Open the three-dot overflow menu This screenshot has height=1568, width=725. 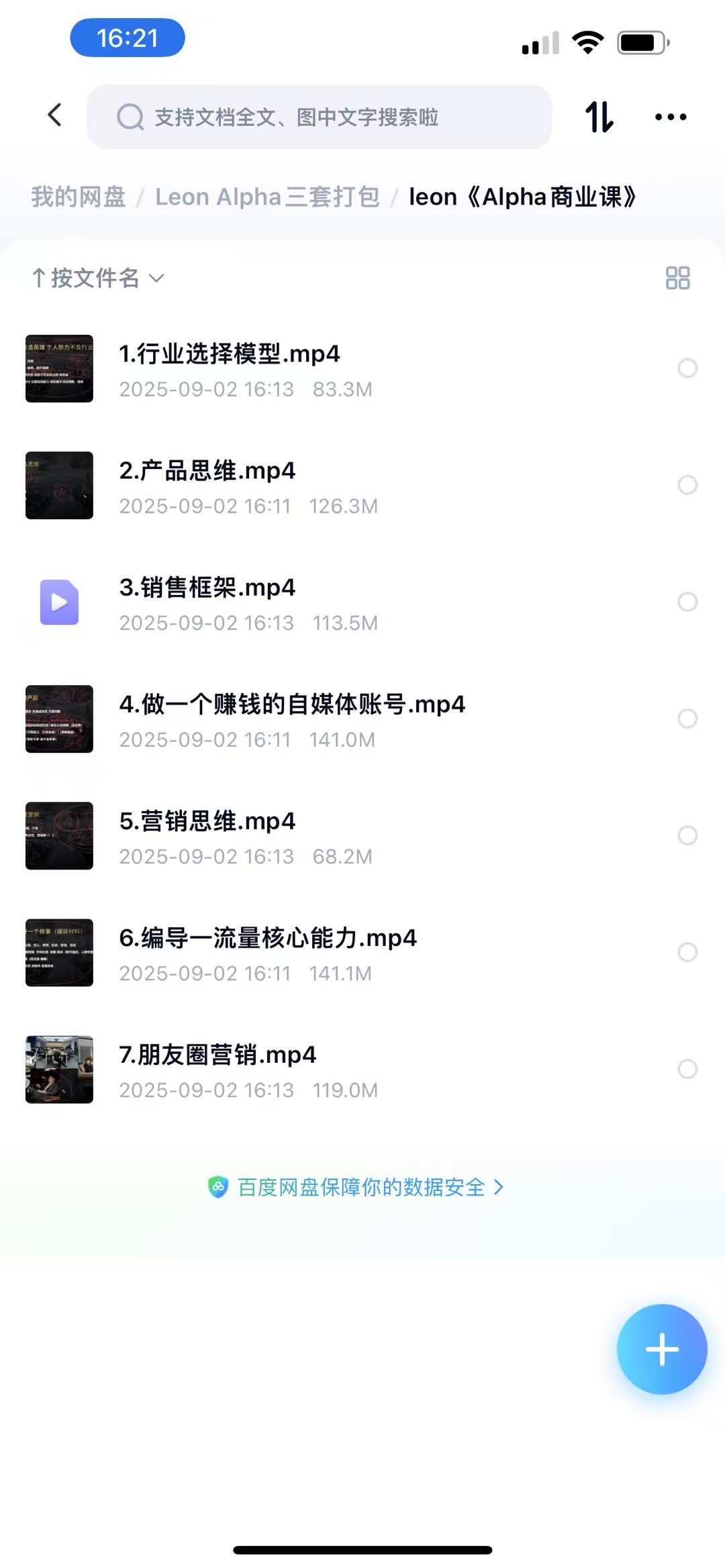click(670, 117)
